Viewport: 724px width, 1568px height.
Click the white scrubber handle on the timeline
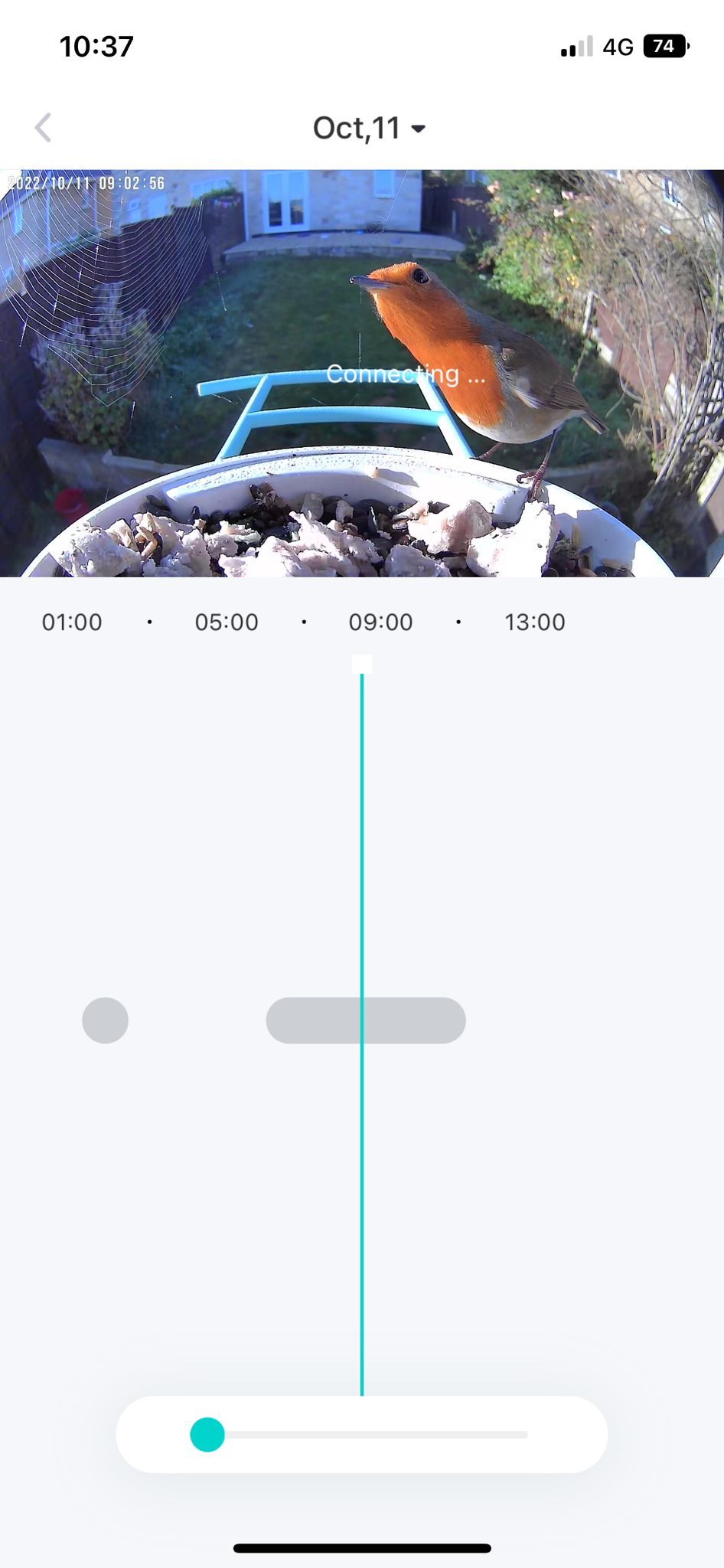[361, 664]
